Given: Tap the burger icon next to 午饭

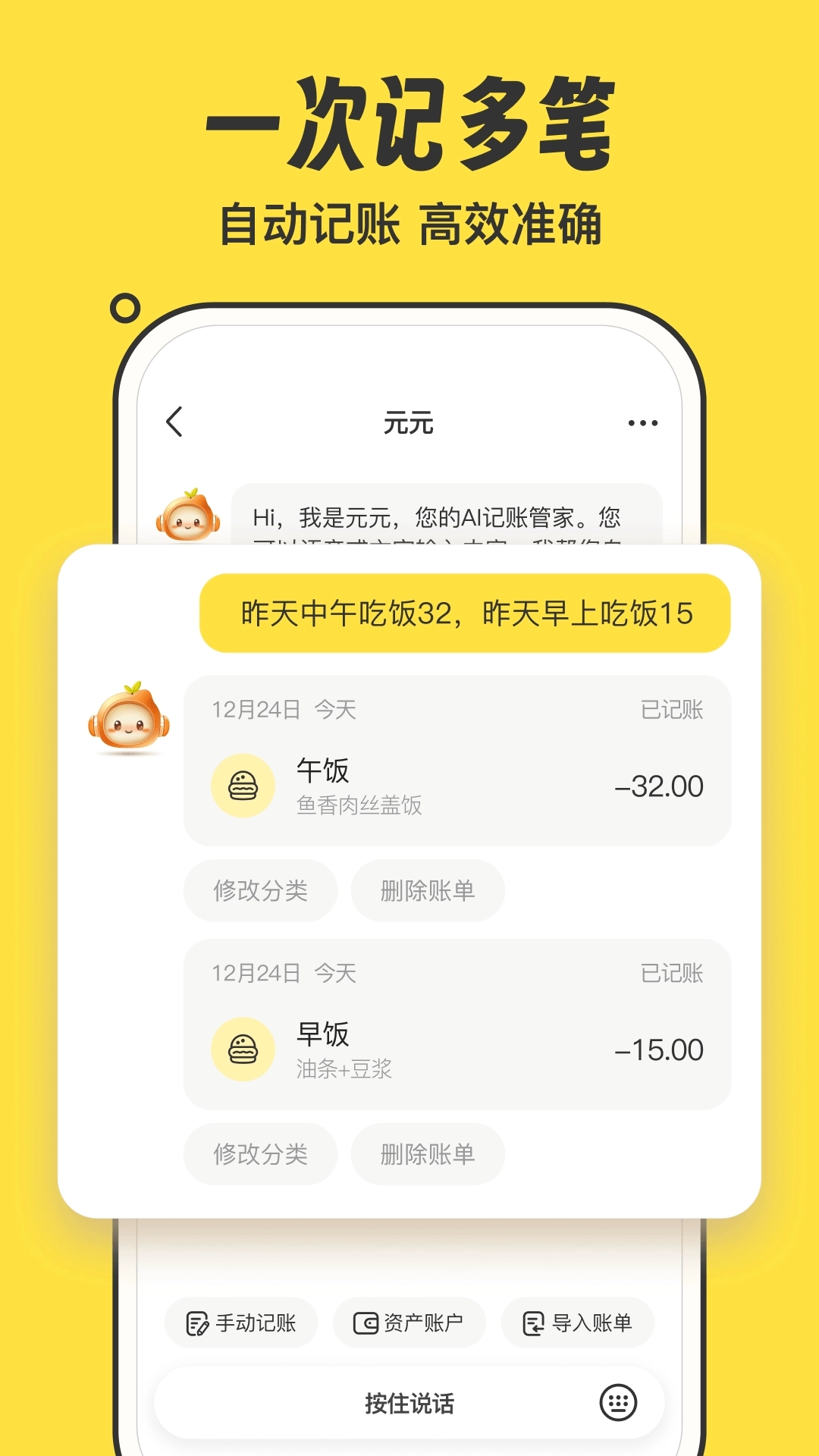Looking at the screenshot, I should tap(244, 786).
